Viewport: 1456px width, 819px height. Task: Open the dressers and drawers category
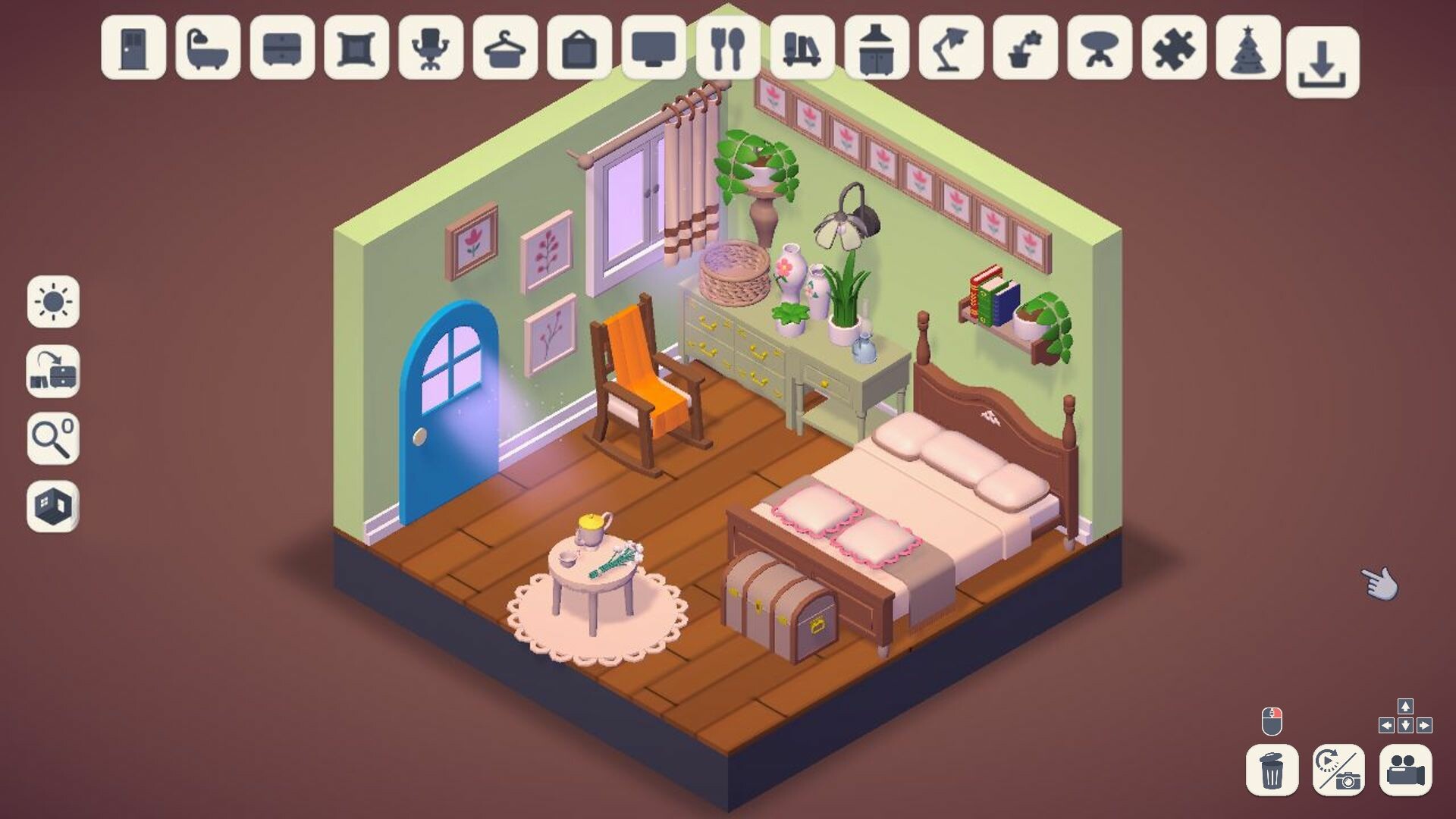pyautogui.click(x=282, y=47)
